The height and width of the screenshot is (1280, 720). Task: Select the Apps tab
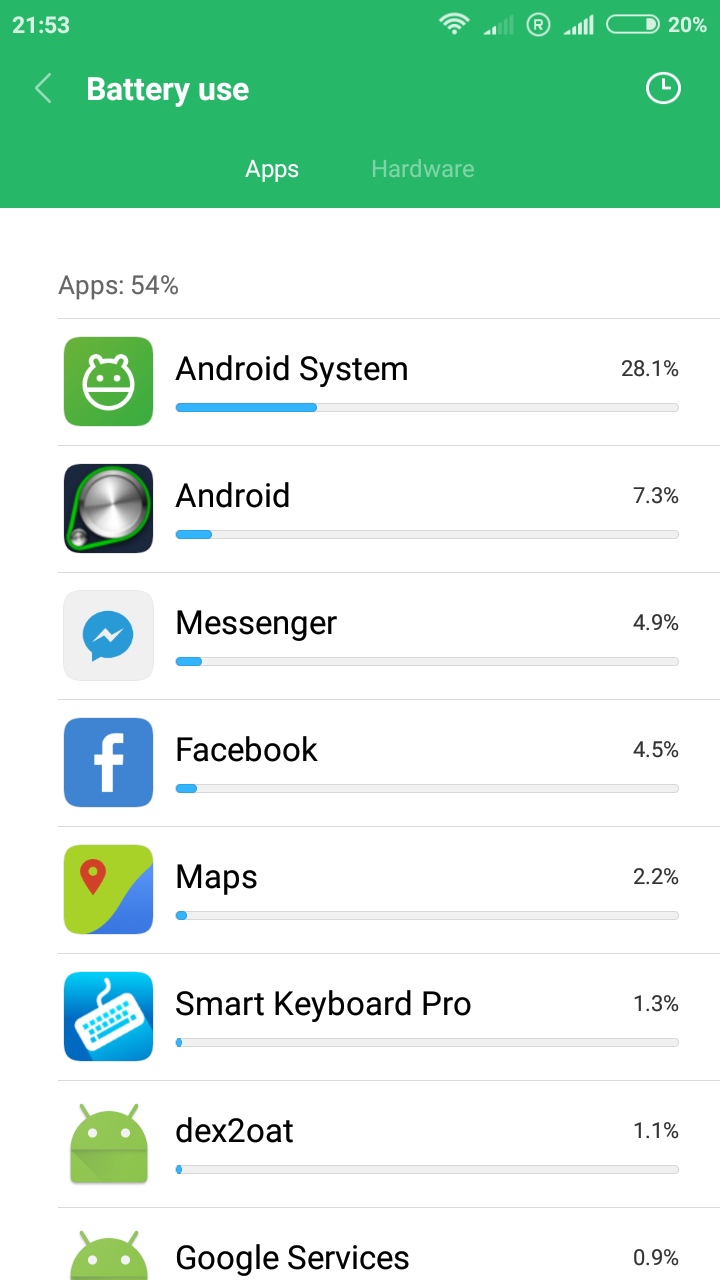(x=272, y=169)
